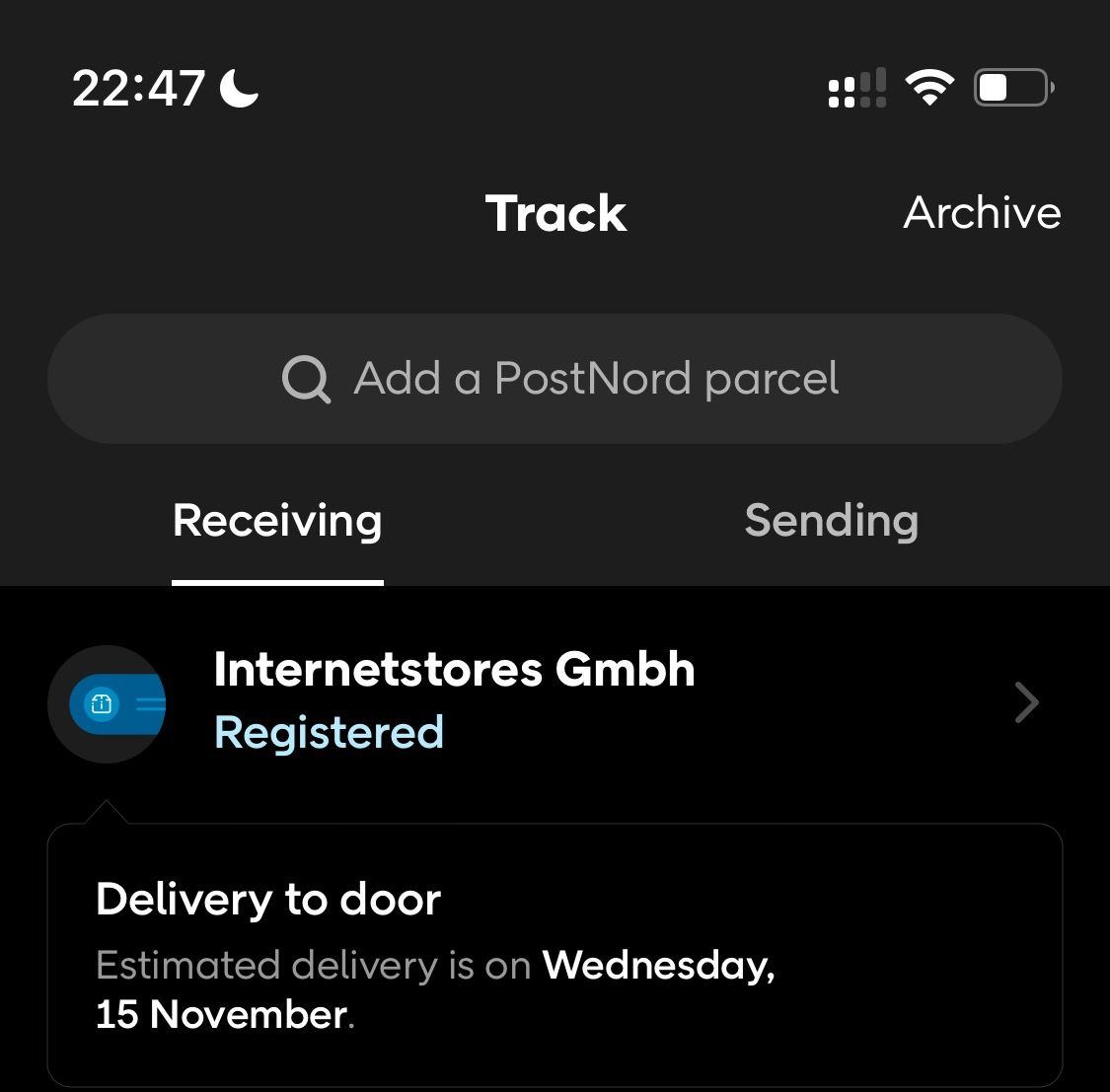This screenshot has height=1092, width=1110.
Task: Select the Receiving tab
Action: pyautogui.click(x=277, y=521)
